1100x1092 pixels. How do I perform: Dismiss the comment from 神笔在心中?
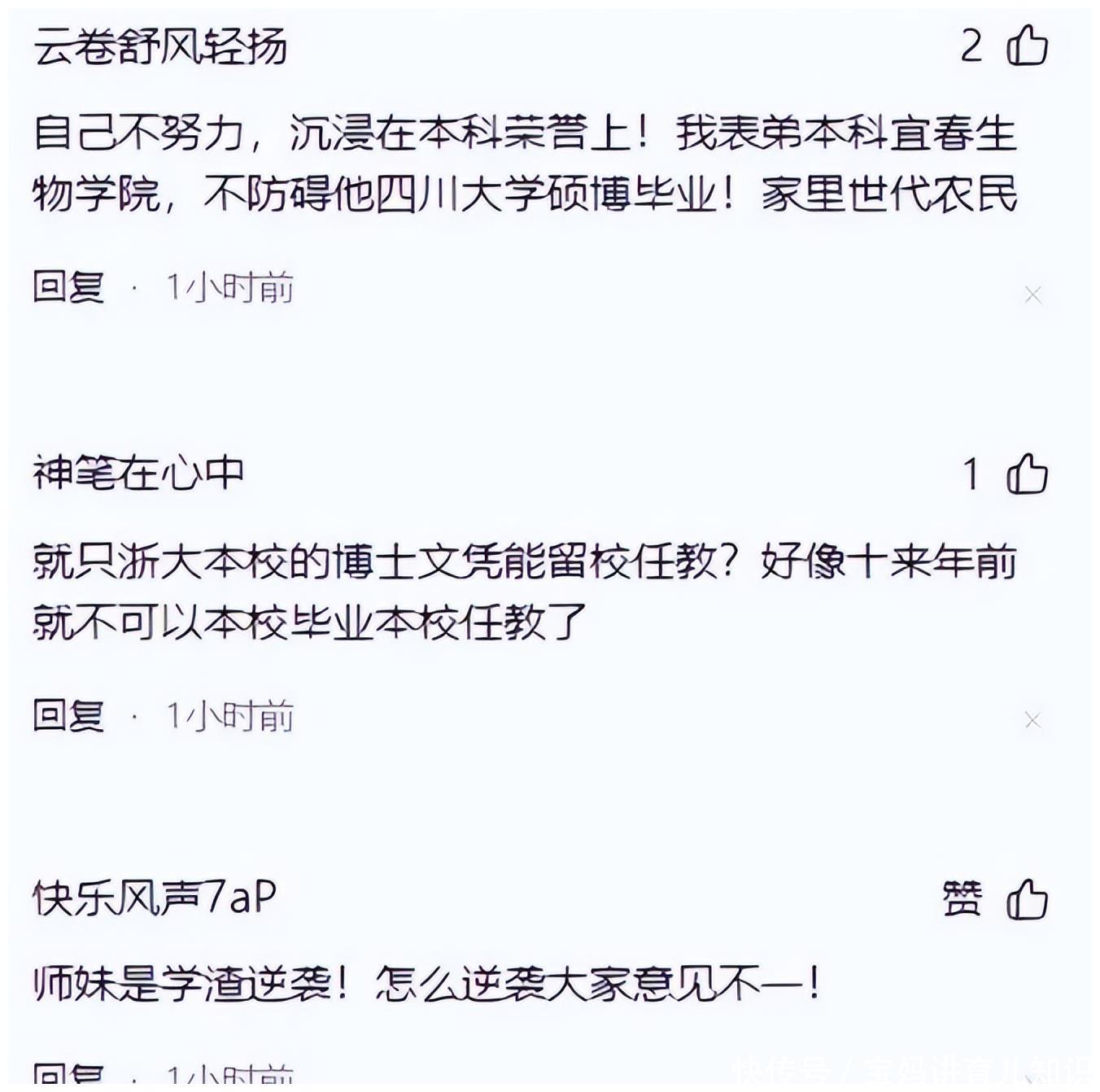coord(1032,720)
